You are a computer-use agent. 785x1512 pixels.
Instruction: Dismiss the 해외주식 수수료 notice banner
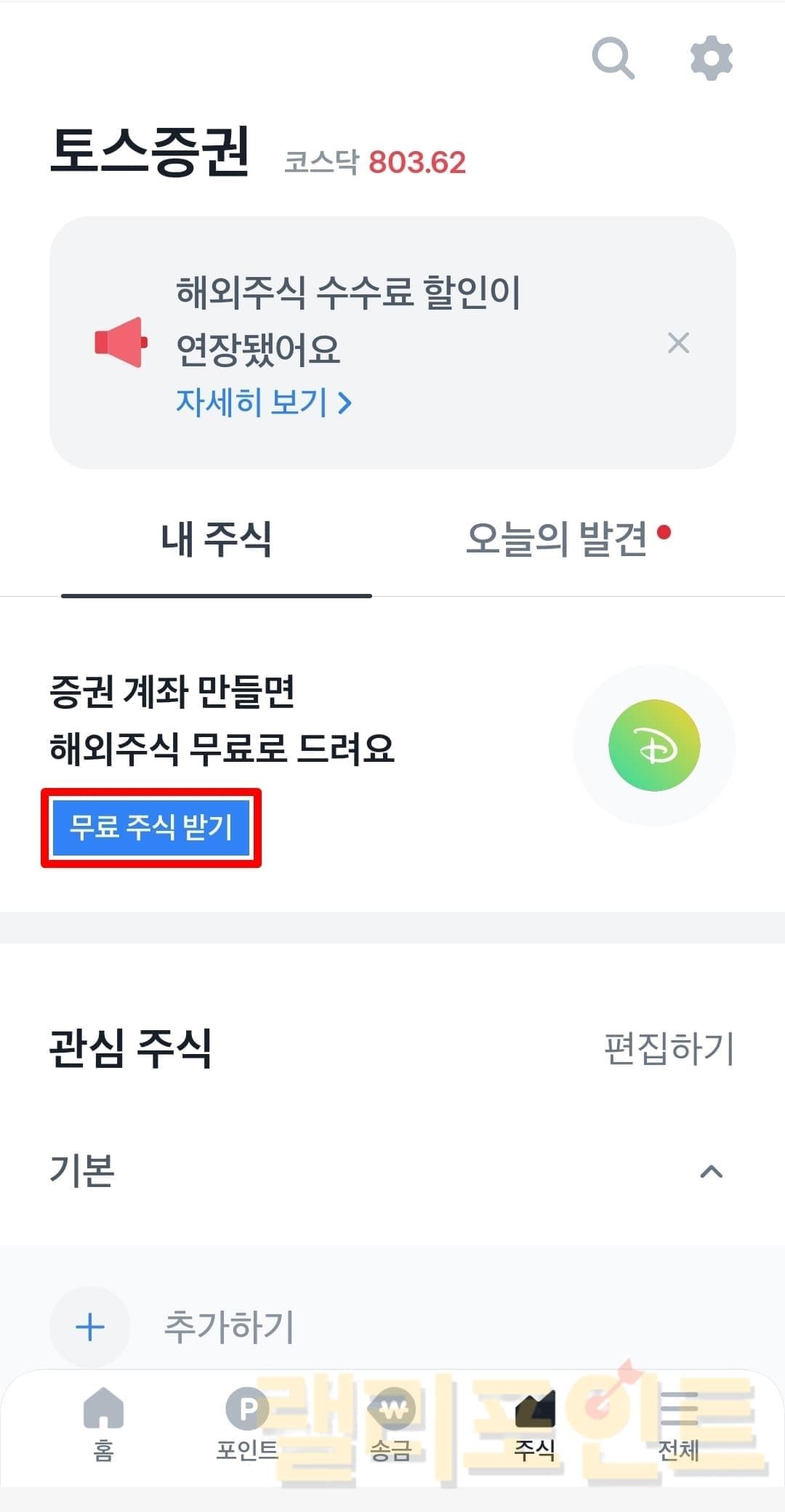tap(678, 342)
